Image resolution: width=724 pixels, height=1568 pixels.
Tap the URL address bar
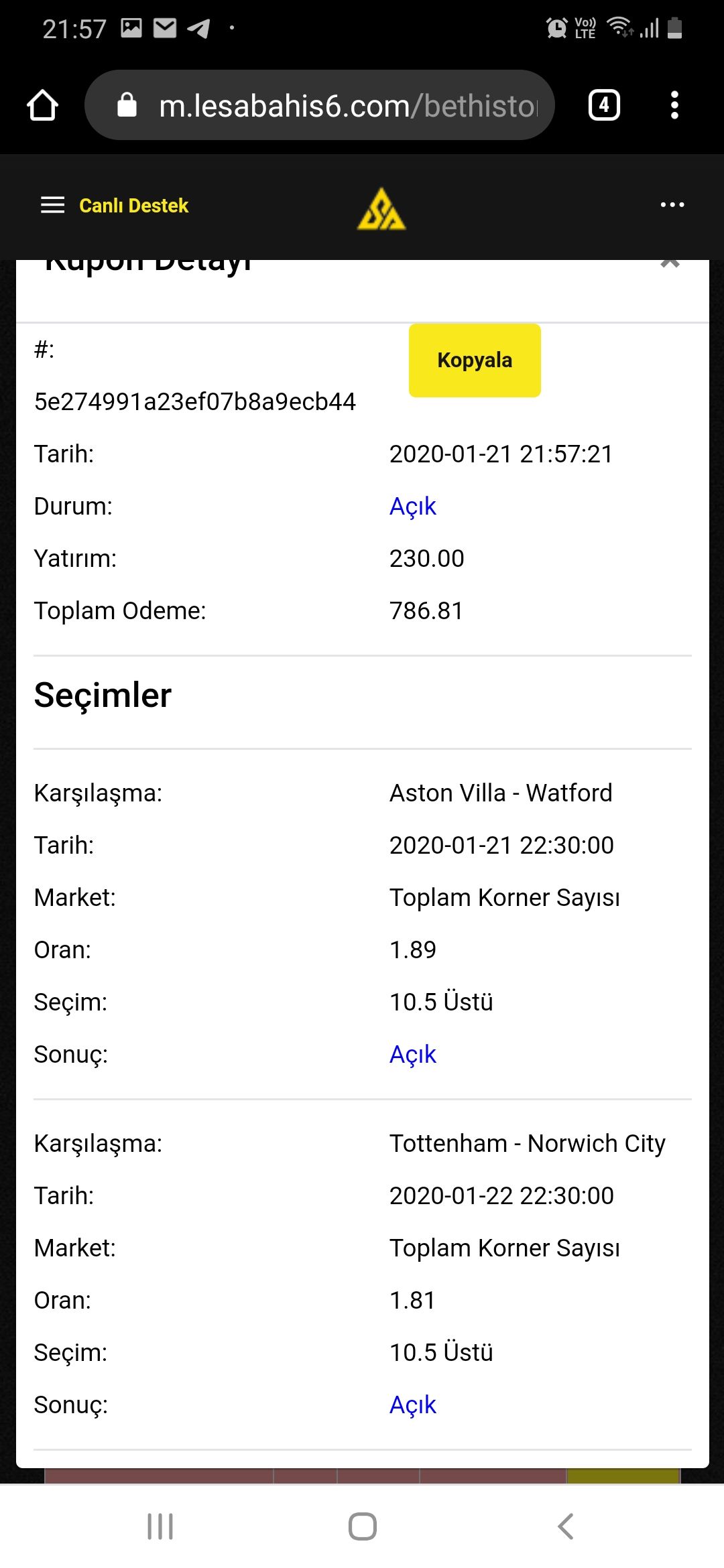tap(319, 105)
